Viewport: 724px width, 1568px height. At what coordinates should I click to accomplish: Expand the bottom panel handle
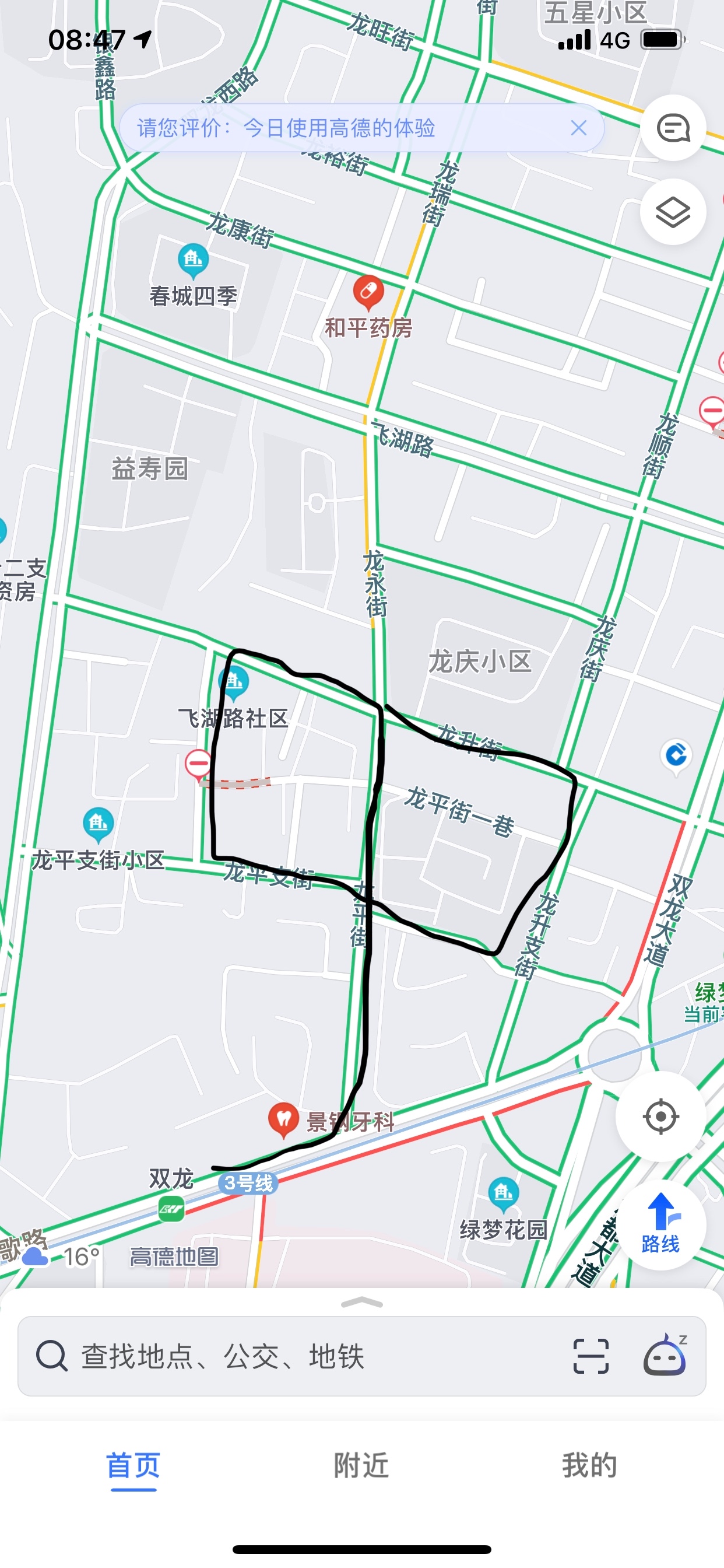(x=362, y=1303)
